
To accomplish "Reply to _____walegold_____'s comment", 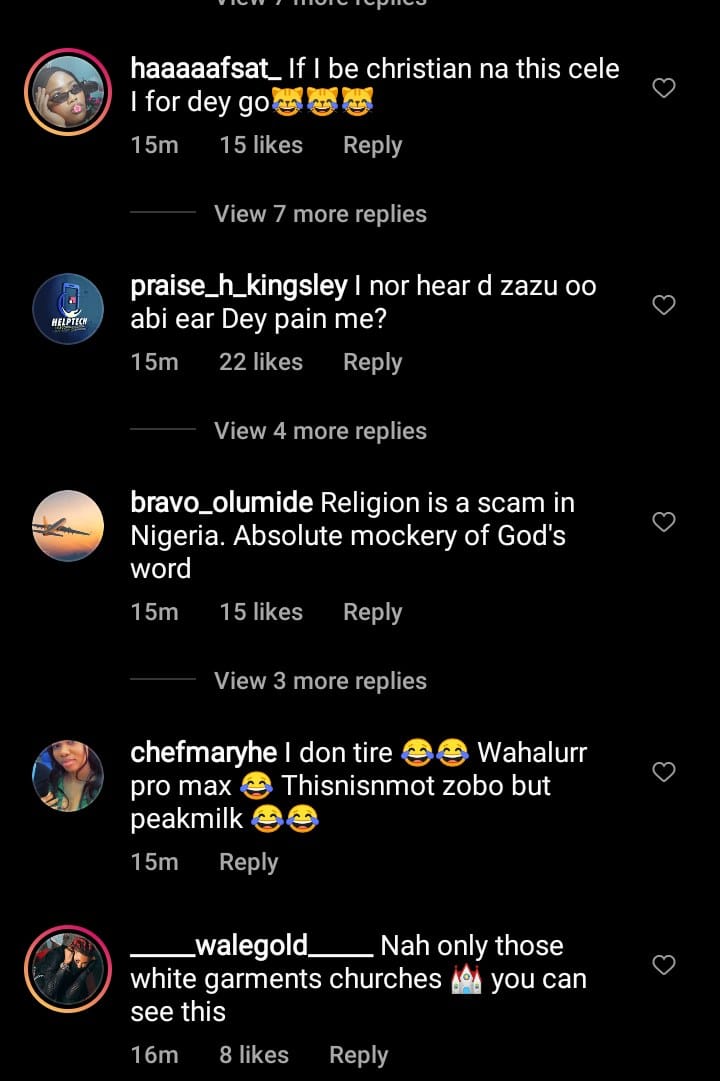I will click(358, 1055).
